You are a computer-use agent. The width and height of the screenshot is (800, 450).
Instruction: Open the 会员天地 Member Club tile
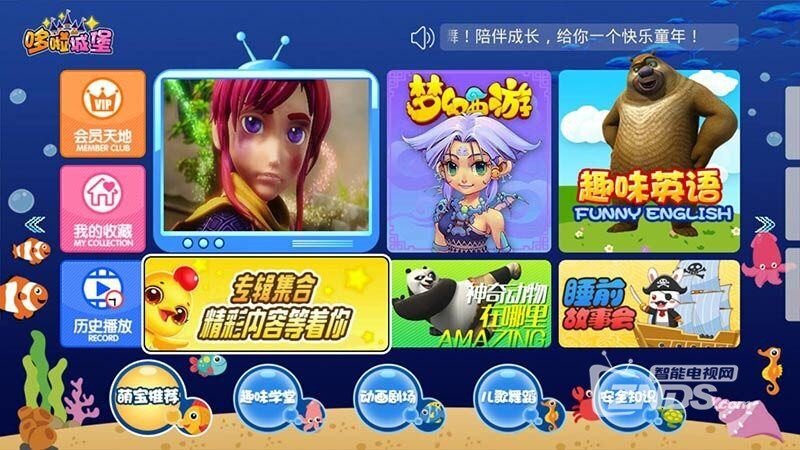tap(102, 113)
